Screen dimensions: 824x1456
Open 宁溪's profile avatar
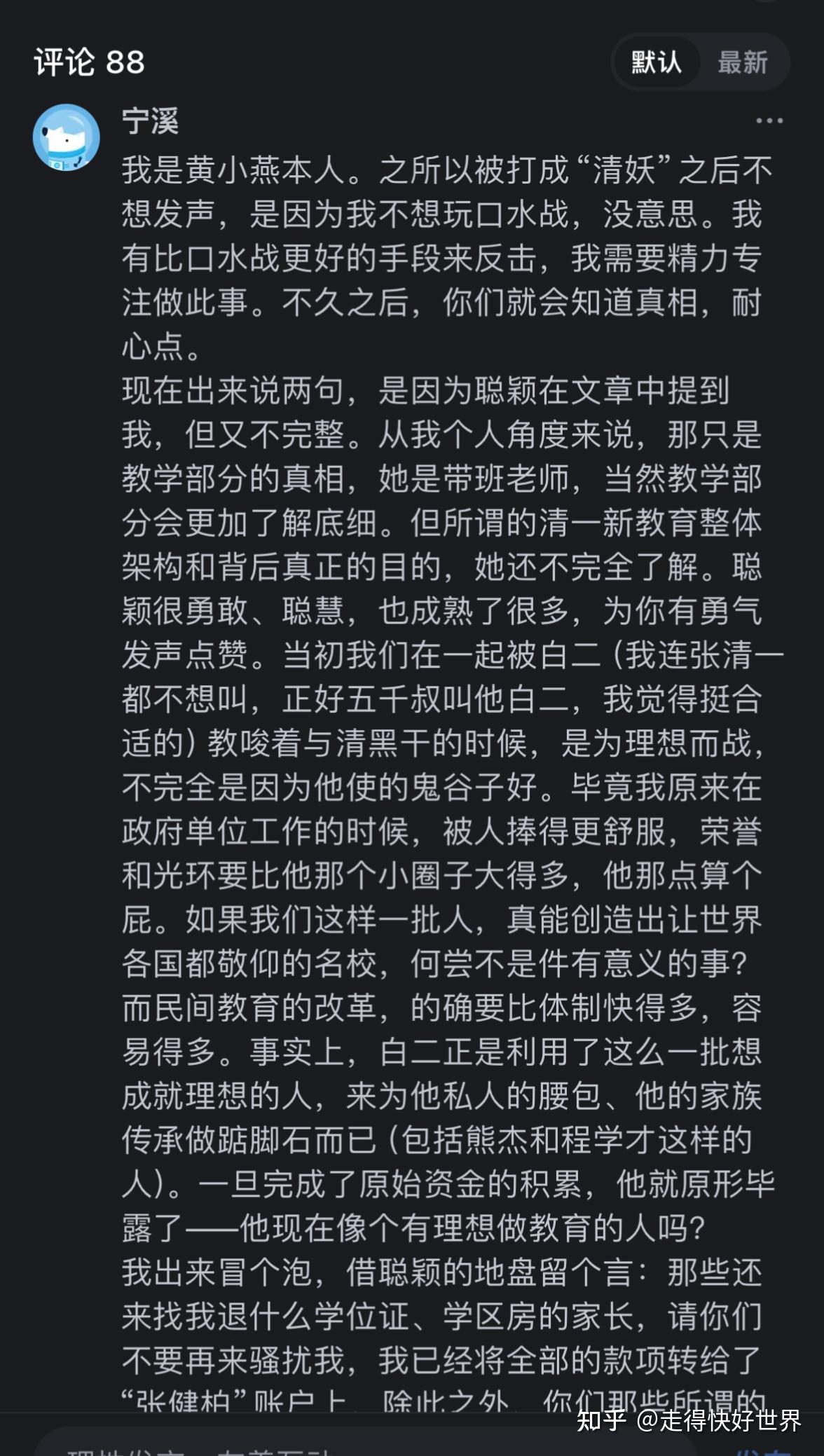(x=66, y=137)
